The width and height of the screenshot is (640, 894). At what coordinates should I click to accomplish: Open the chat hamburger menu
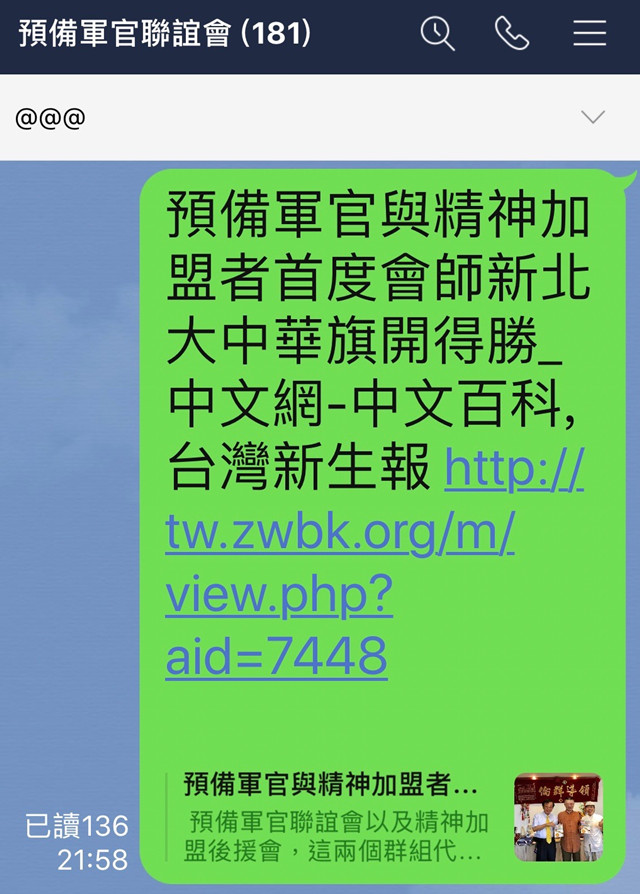point(590,34)
